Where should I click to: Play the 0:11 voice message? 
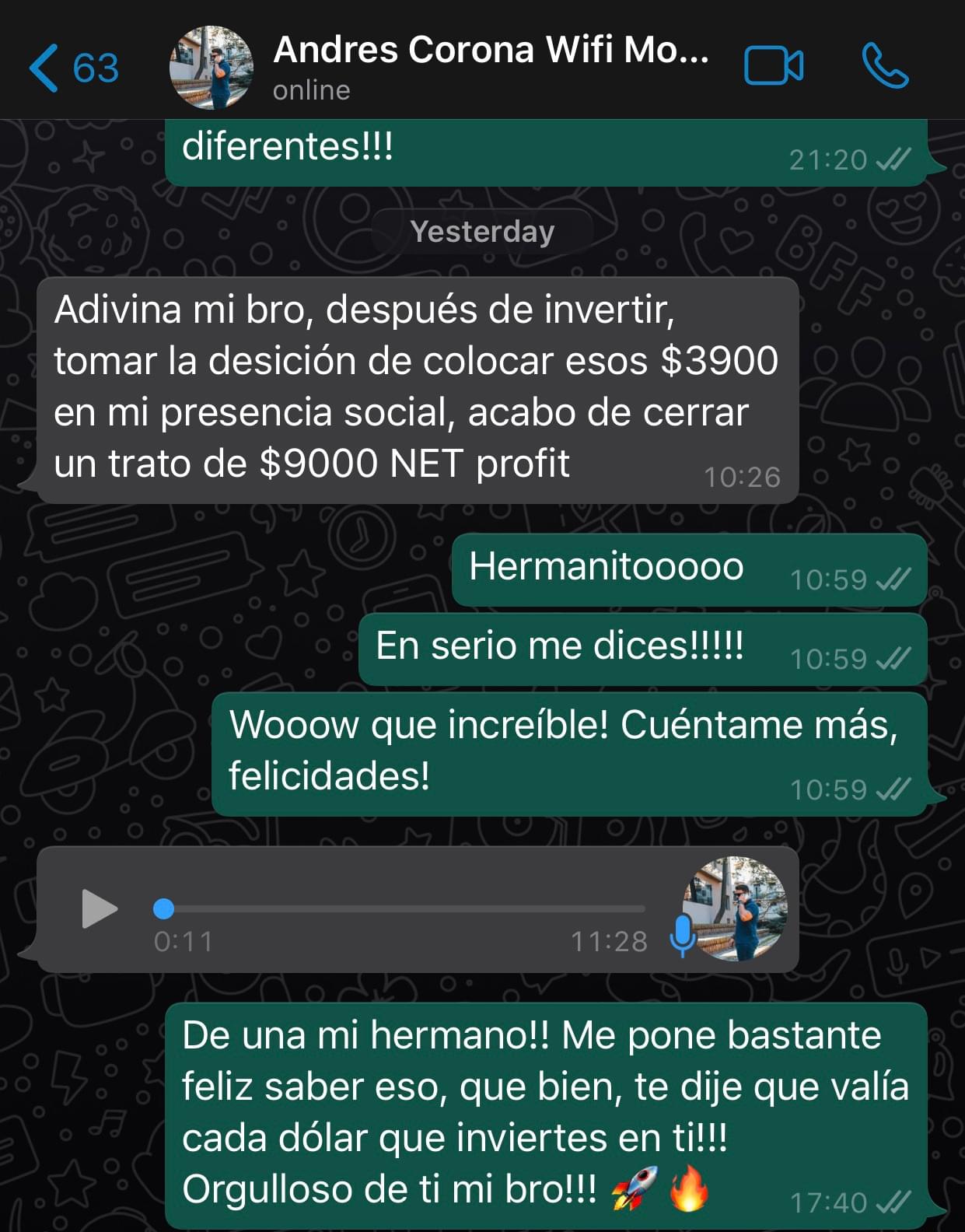pos(99,908)
